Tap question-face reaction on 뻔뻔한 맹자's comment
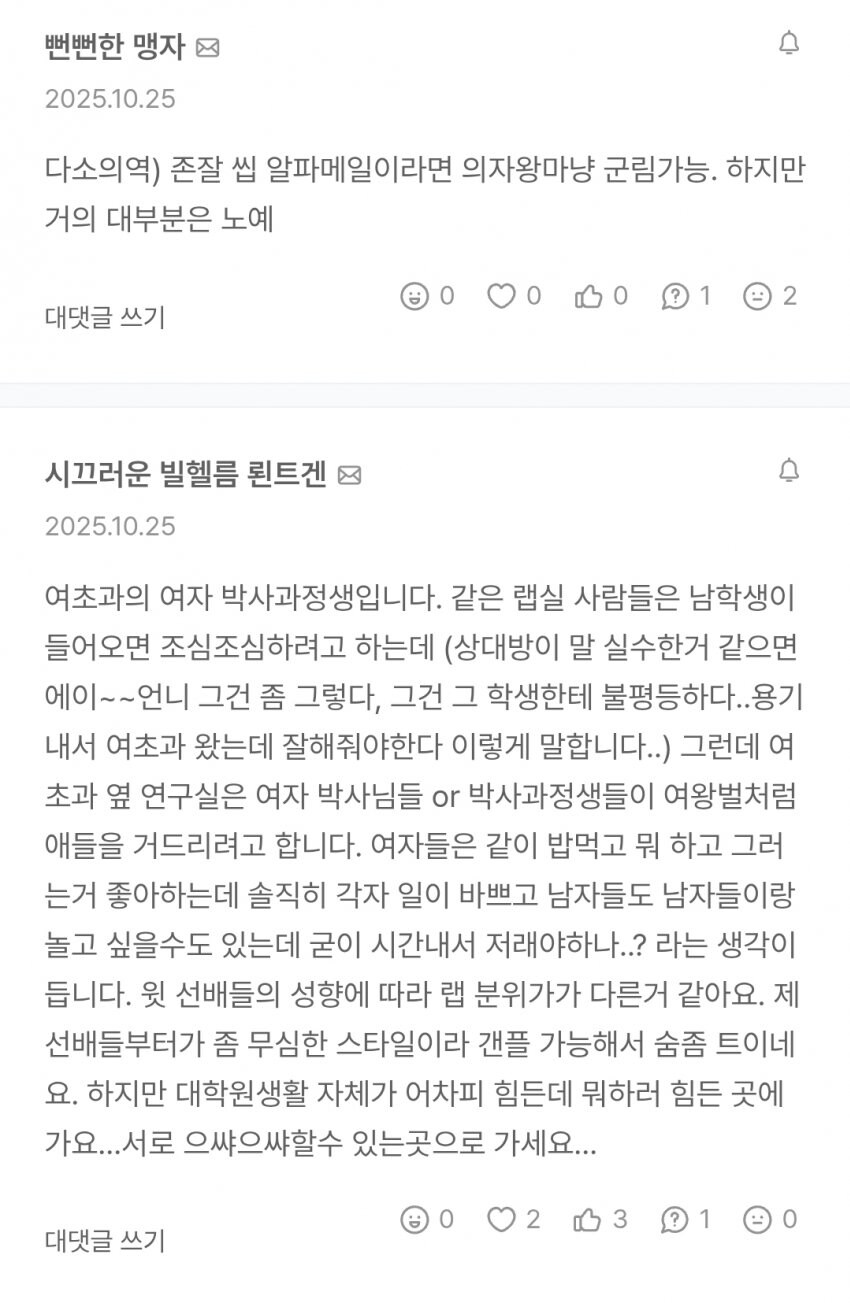850x1303 pixels. pos(675,296)
